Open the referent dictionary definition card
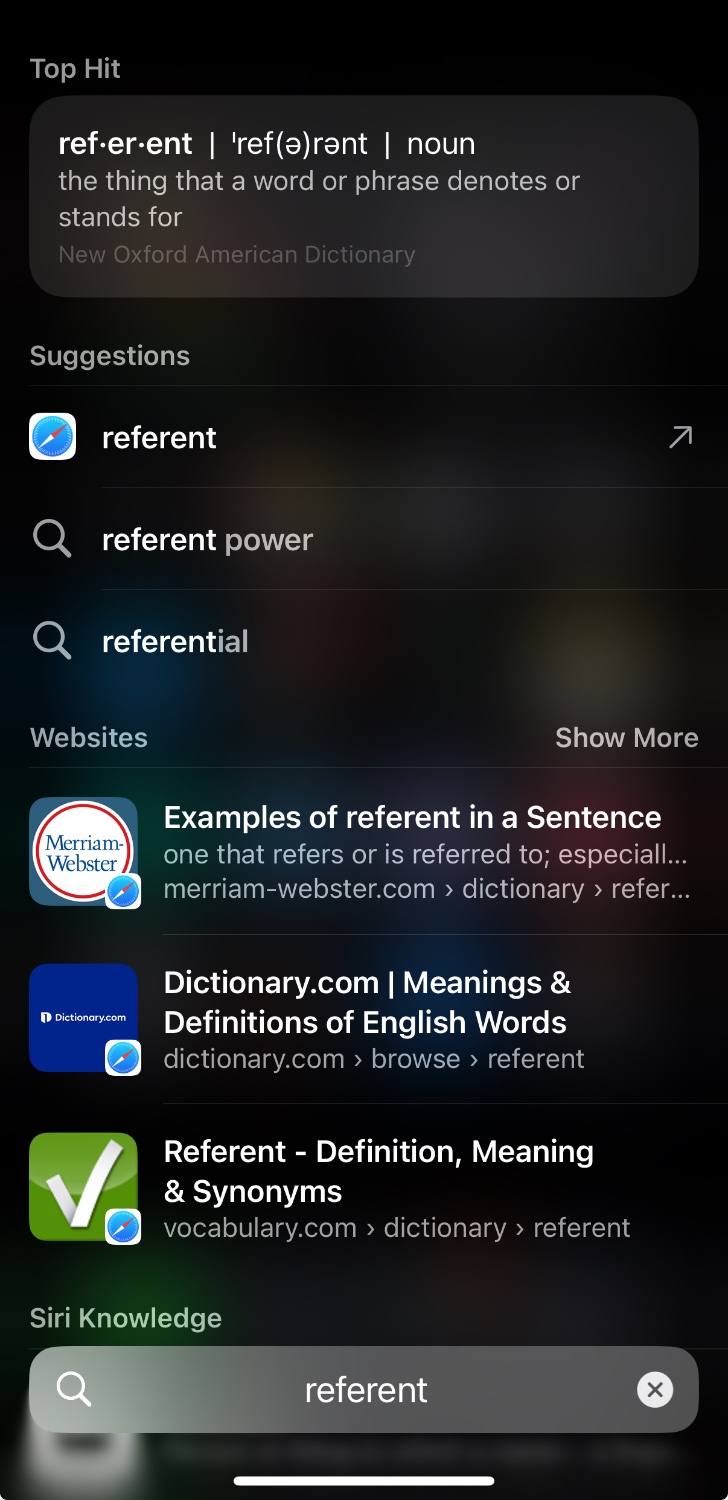Image resolution: width=728 pixels, height=1500 pixels. click(364, 197)
